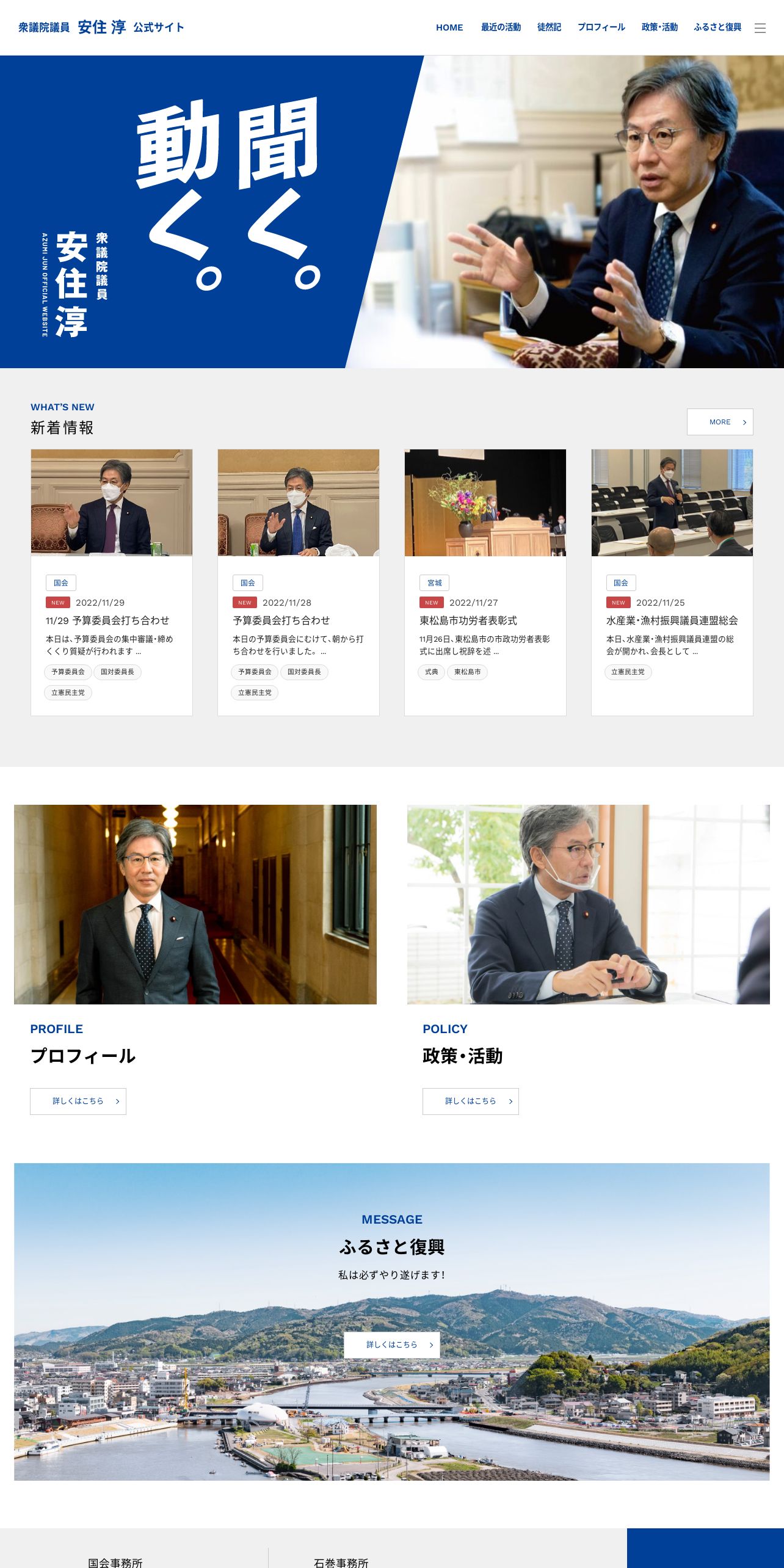Open the profile corridor photo tile
Viewport: 784px width, 1568px height.
[x=195, y=904]
